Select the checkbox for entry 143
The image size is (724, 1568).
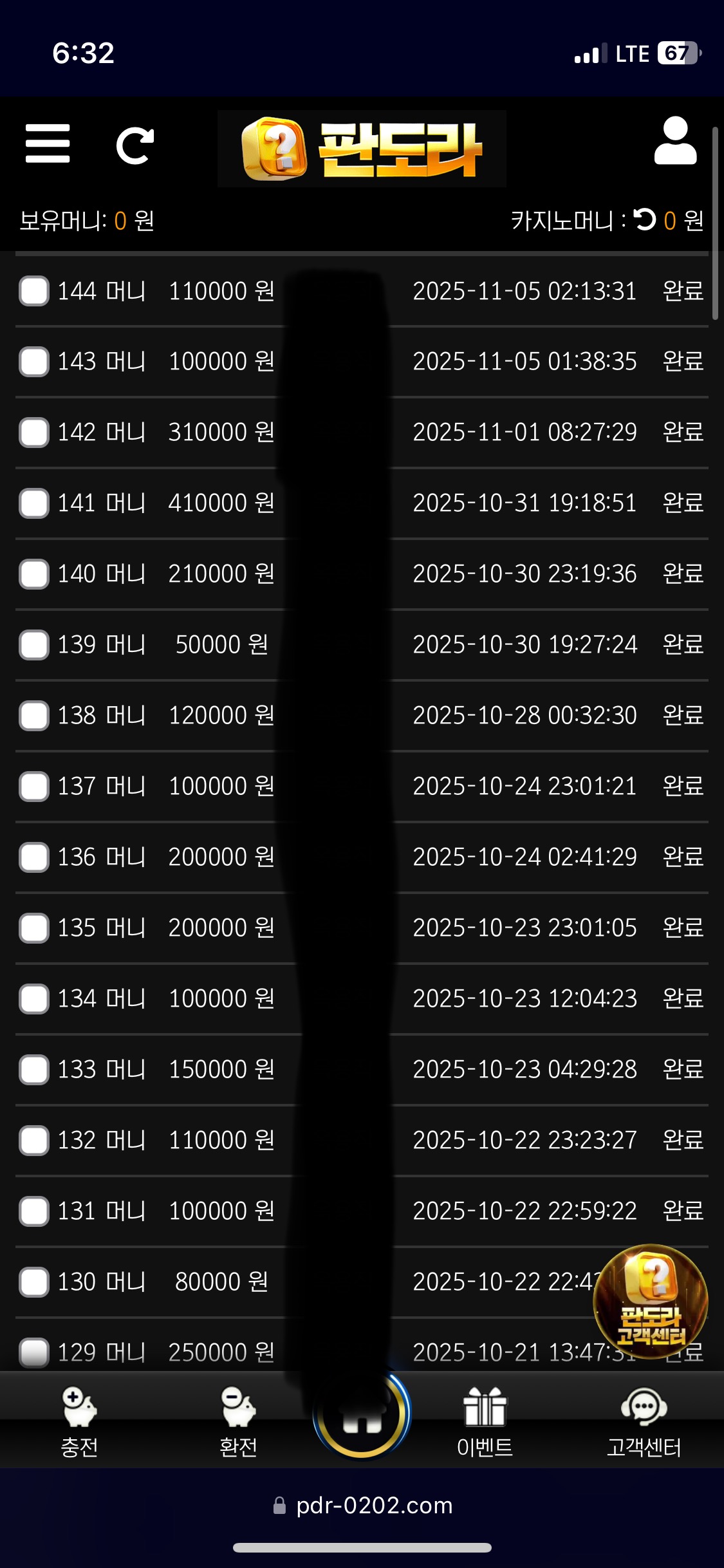pyautogui.click(x=34, y=362)
